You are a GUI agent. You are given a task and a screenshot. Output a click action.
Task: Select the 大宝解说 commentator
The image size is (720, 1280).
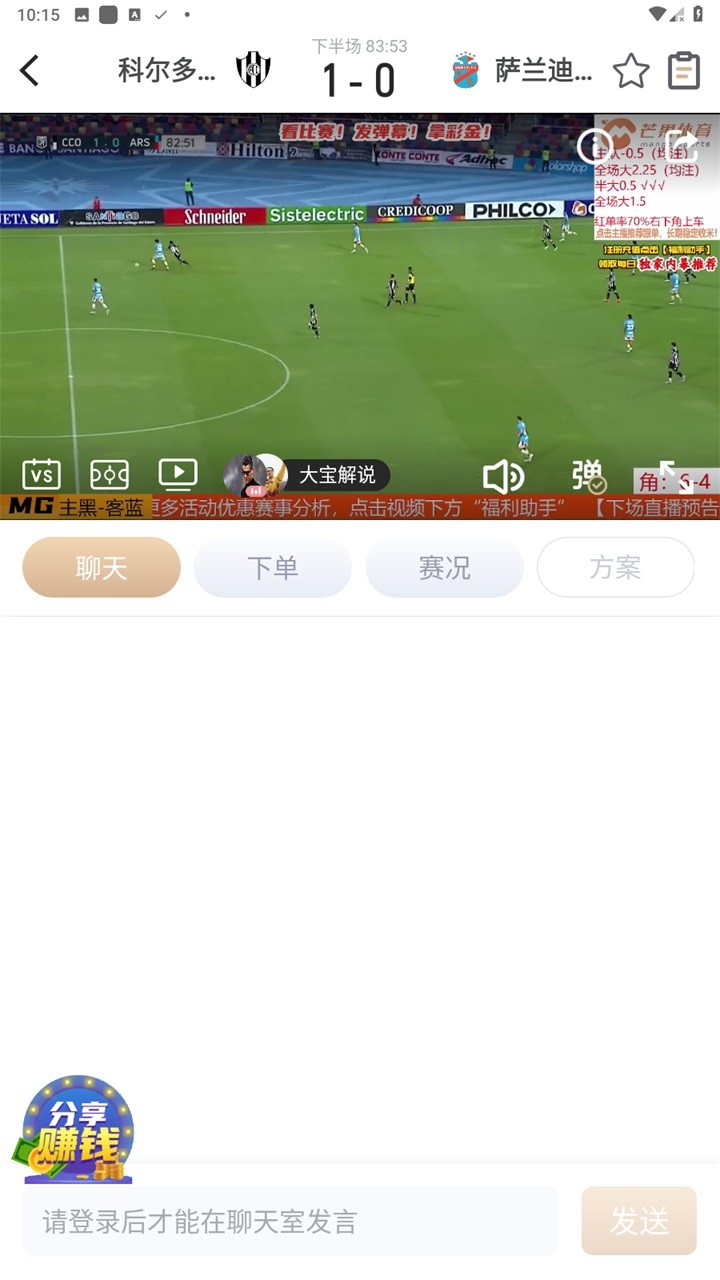click(x=306, y=474)
